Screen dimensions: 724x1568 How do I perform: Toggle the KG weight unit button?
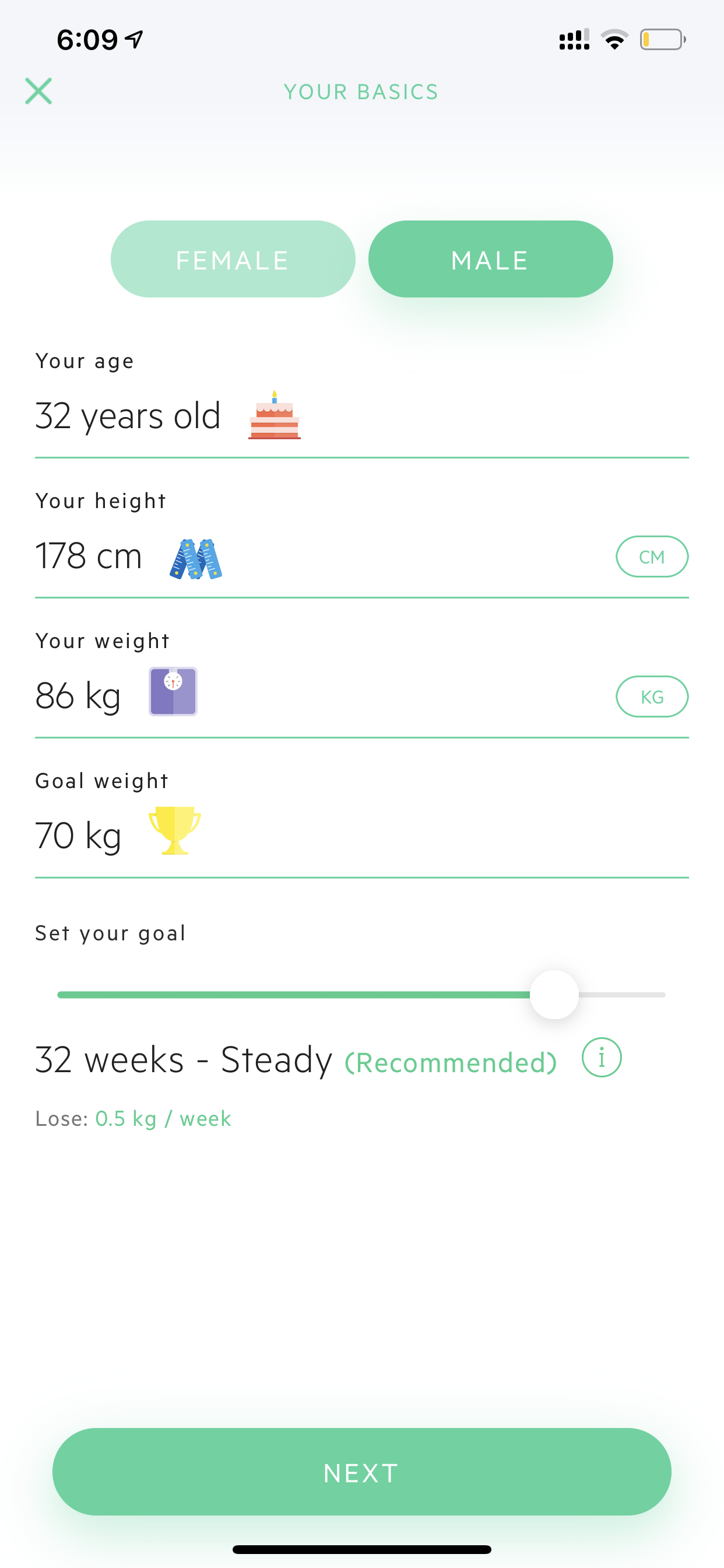point(652,696)
